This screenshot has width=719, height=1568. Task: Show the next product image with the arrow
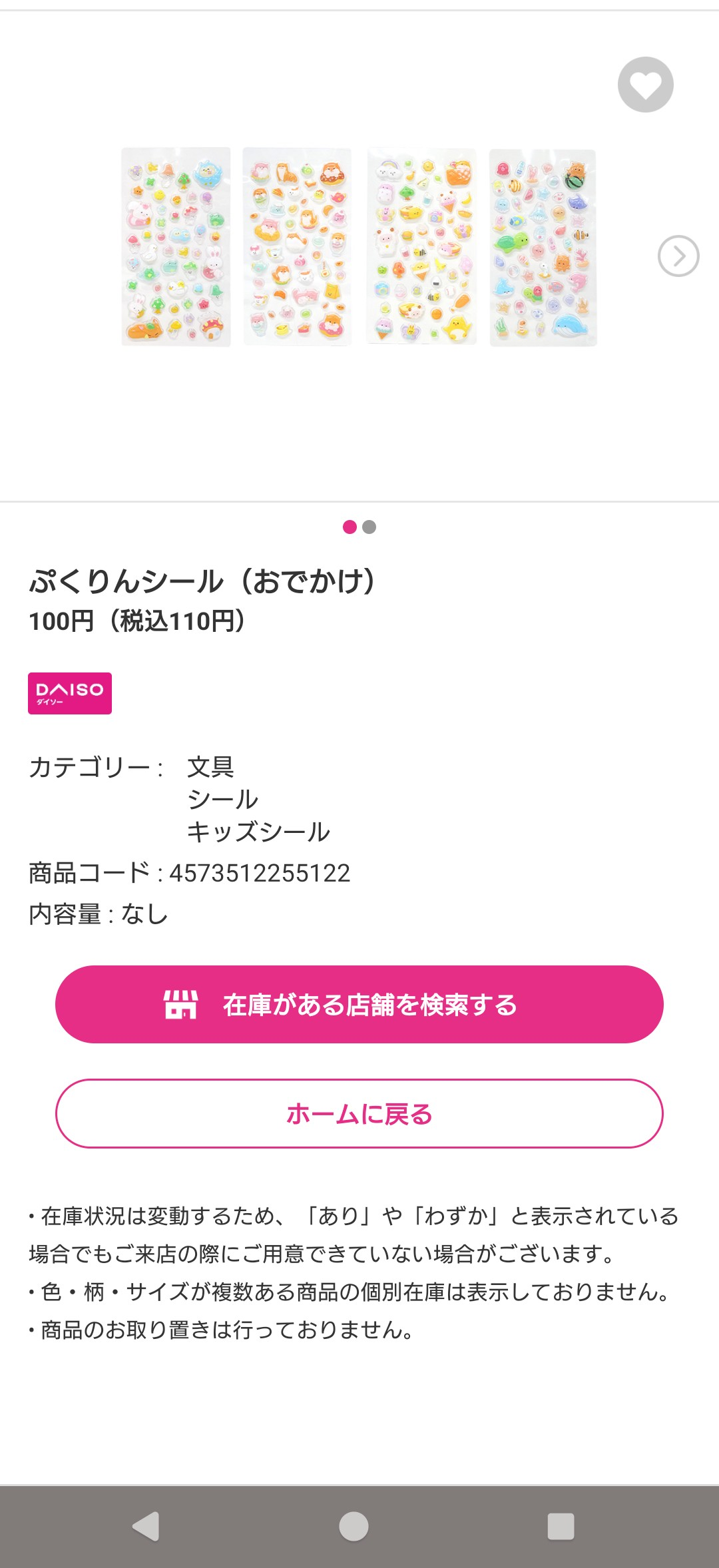[678, 256]
